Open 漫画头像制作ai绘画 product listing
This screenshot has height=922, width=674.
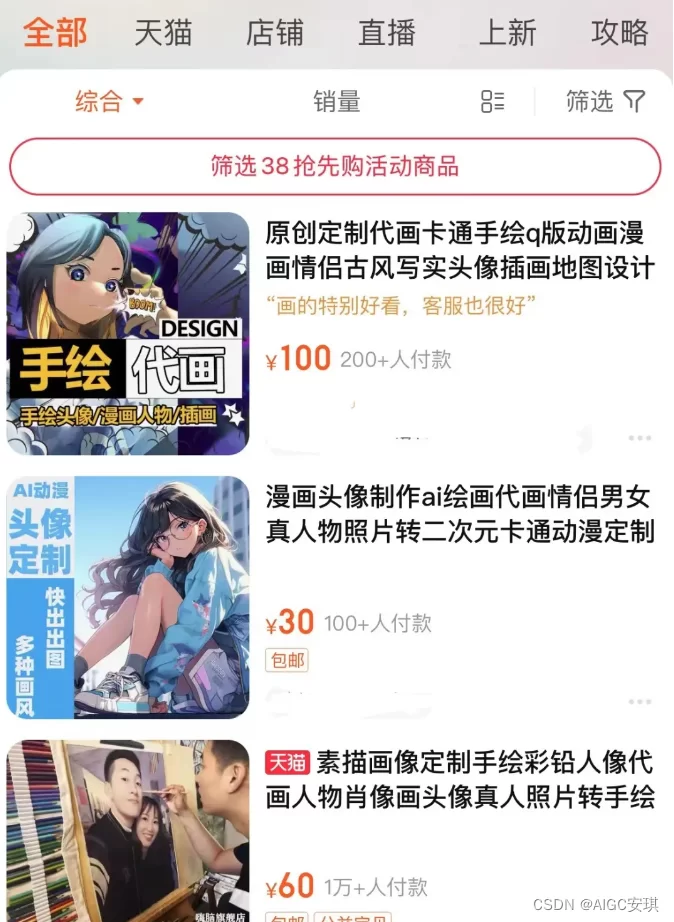click(459, 514)
